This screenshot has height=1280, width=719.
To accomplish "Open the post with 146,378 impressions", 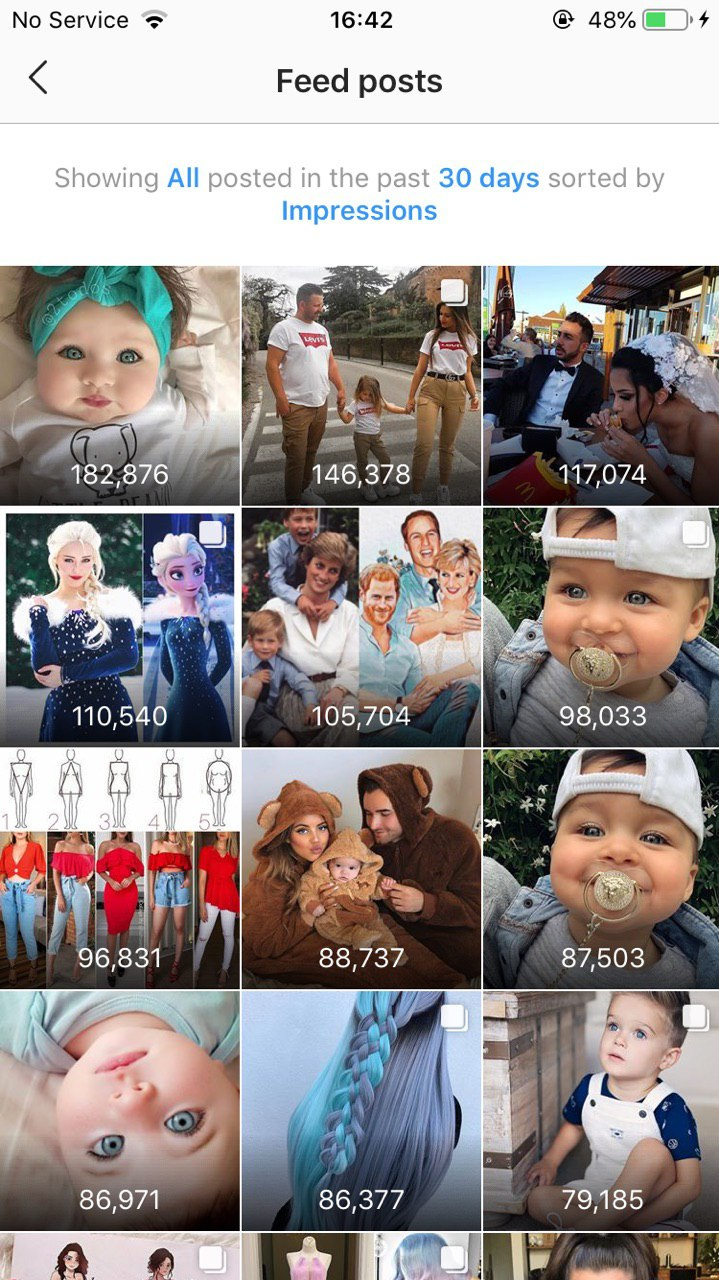I will click(361, 385).
